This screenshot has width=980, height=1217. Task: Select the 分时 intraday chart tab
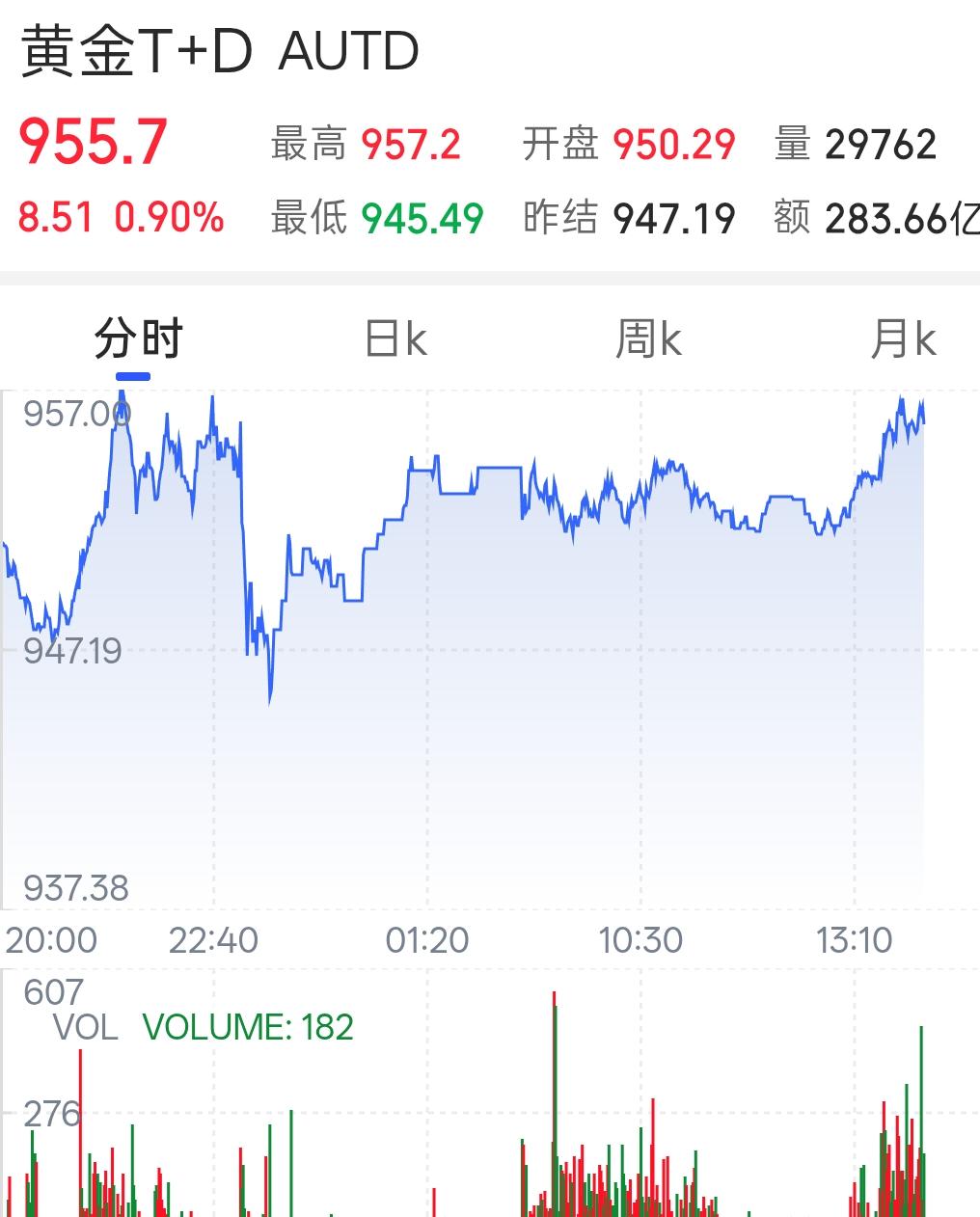point(139,338)
